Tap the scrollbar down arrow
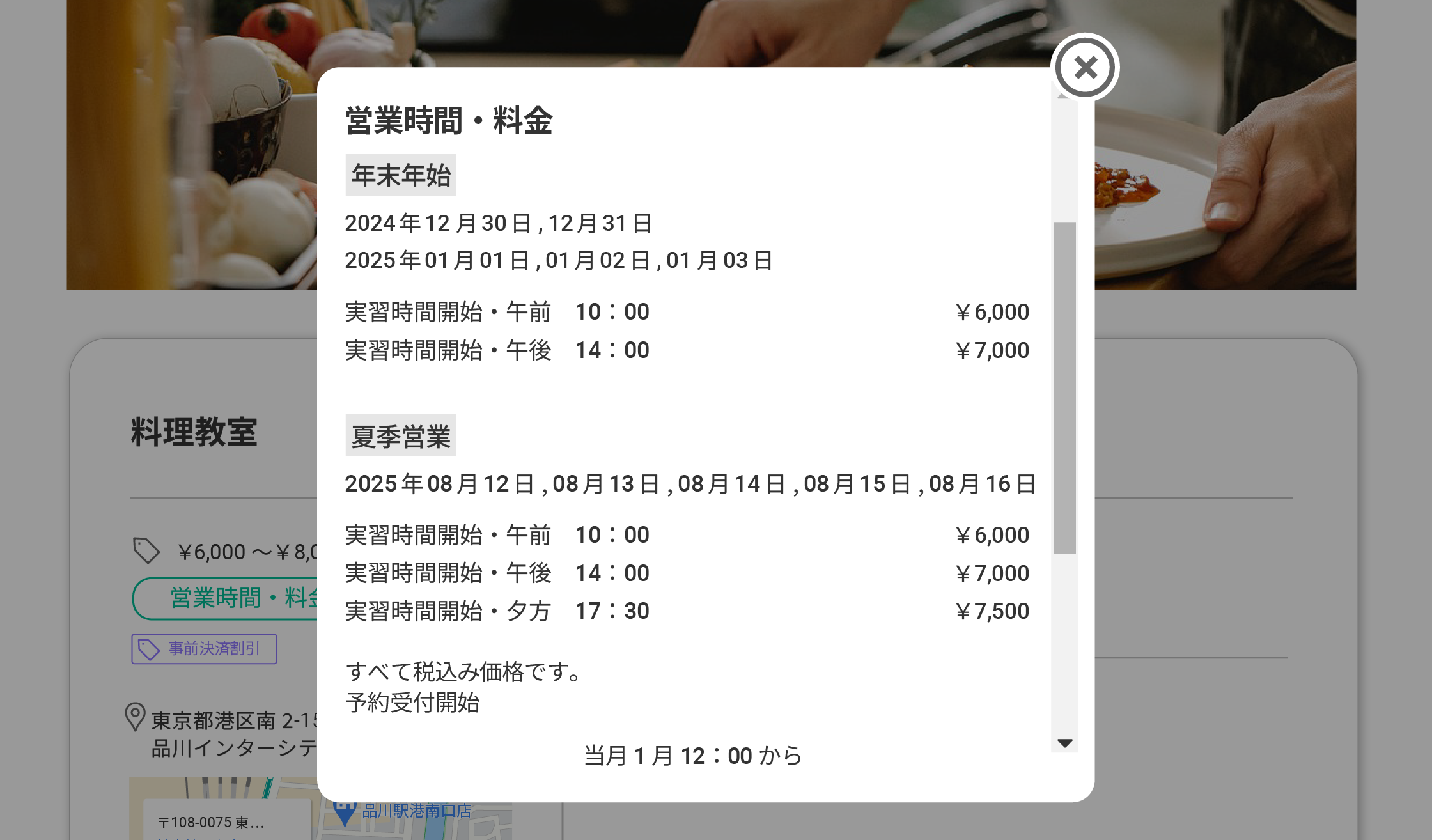This screenshot has height=840, width=1432. 1064,743
